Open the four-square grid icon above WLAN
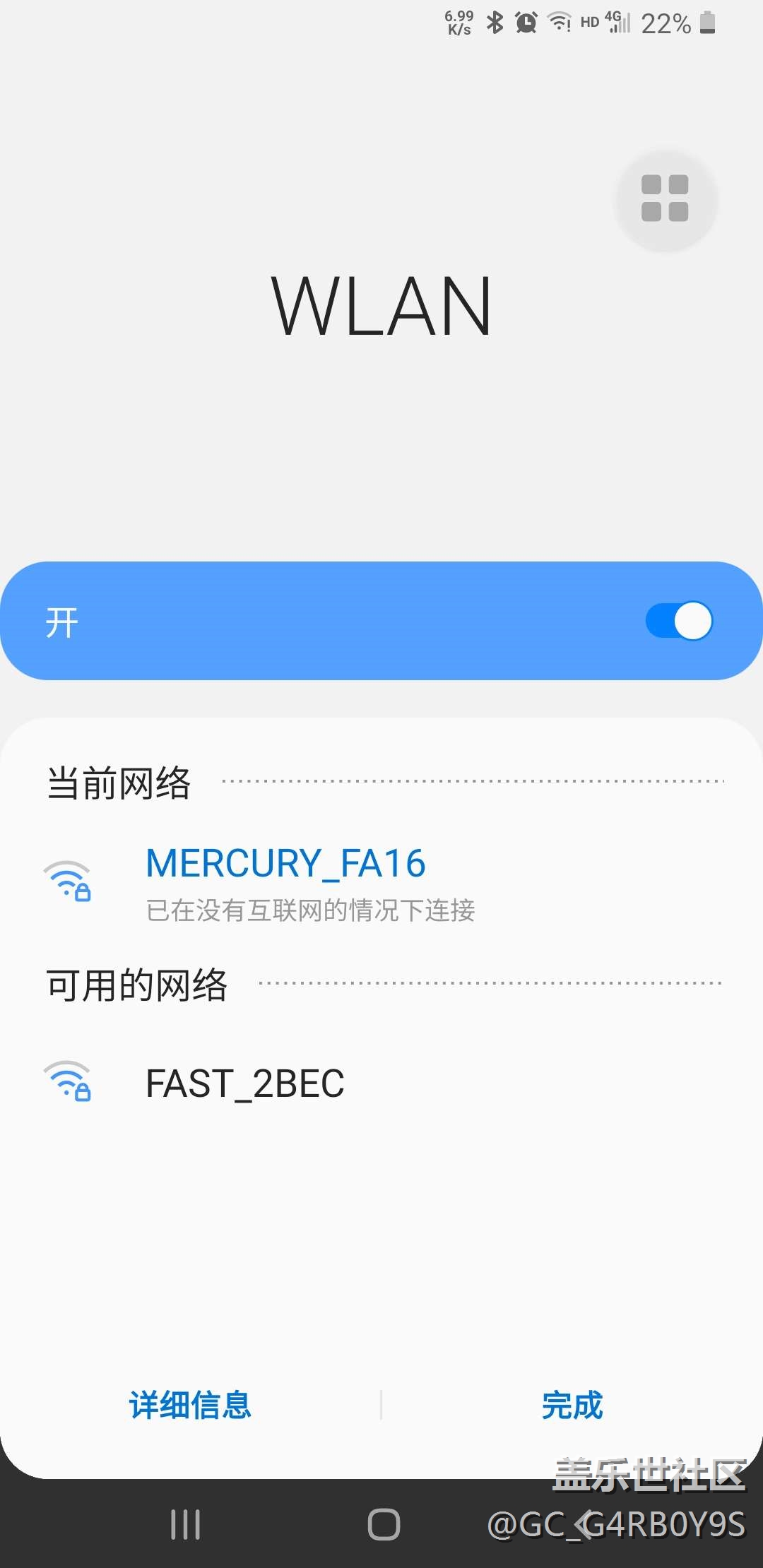The width and height of the screenshot is (763, 1568). click(x=666, y=199)
